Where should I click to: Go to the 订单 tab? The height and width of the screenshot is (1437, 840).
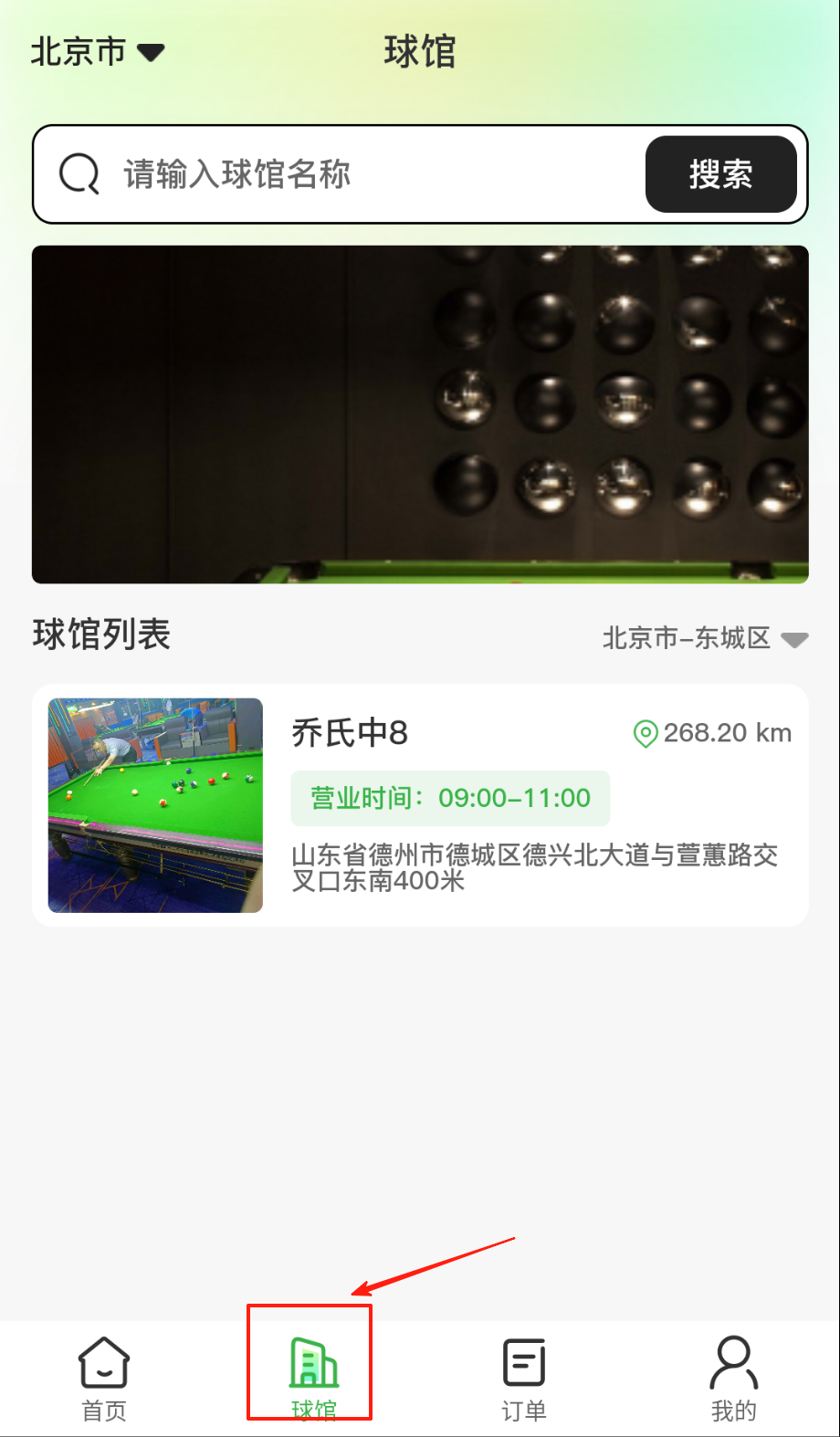pos(524,1379)
